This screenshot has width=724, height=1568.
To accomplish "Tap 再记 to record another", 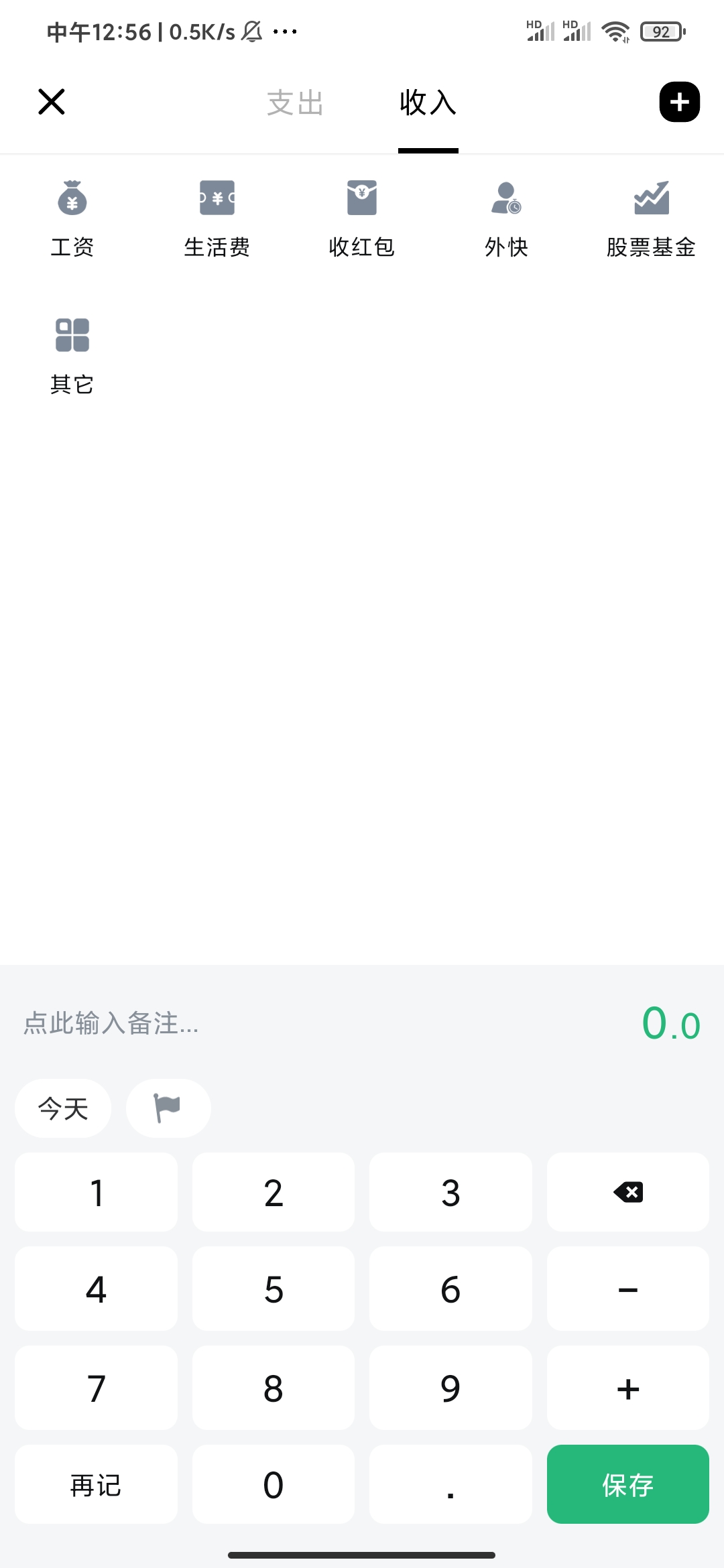I will [96, 1484].
